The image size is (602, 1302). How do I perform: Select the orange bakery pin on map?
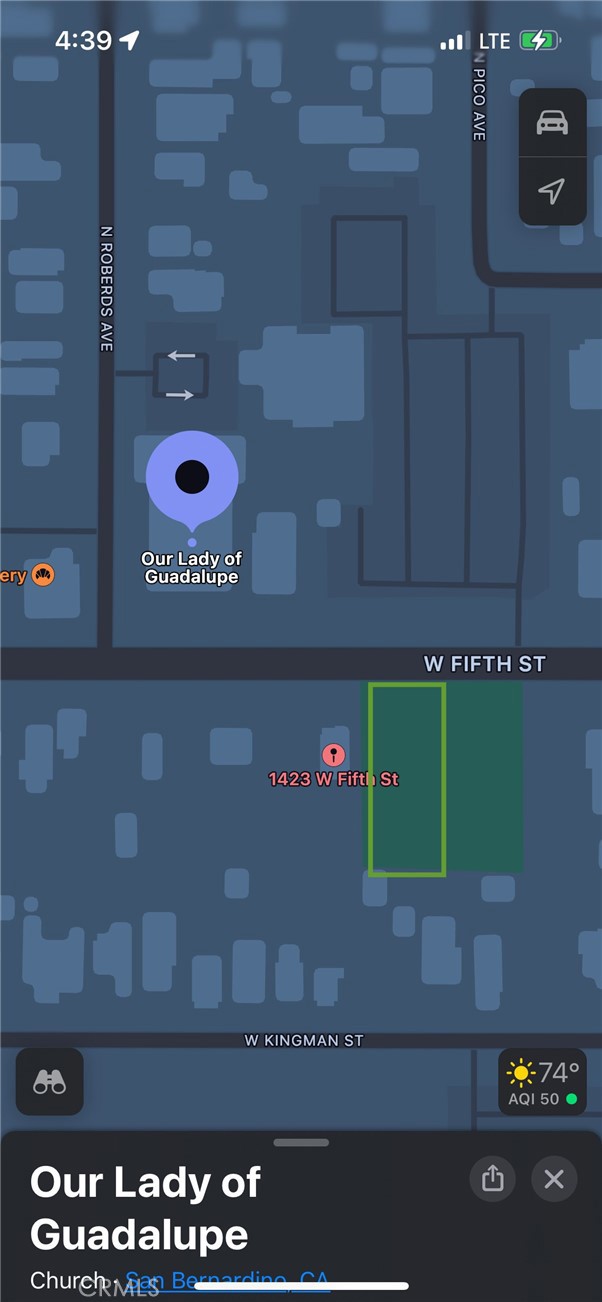42,575
